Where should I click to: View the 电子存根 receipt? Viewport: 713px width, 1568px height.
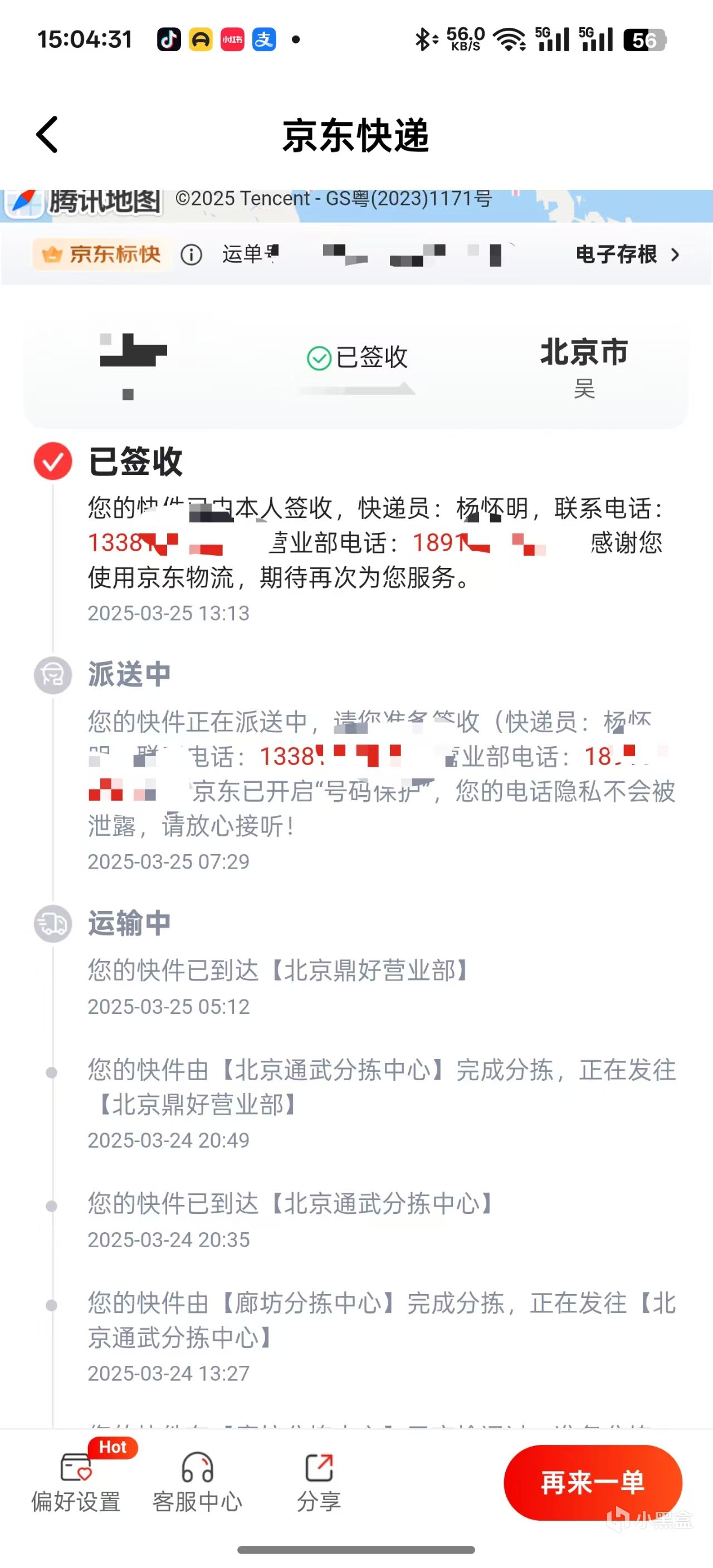627,254
